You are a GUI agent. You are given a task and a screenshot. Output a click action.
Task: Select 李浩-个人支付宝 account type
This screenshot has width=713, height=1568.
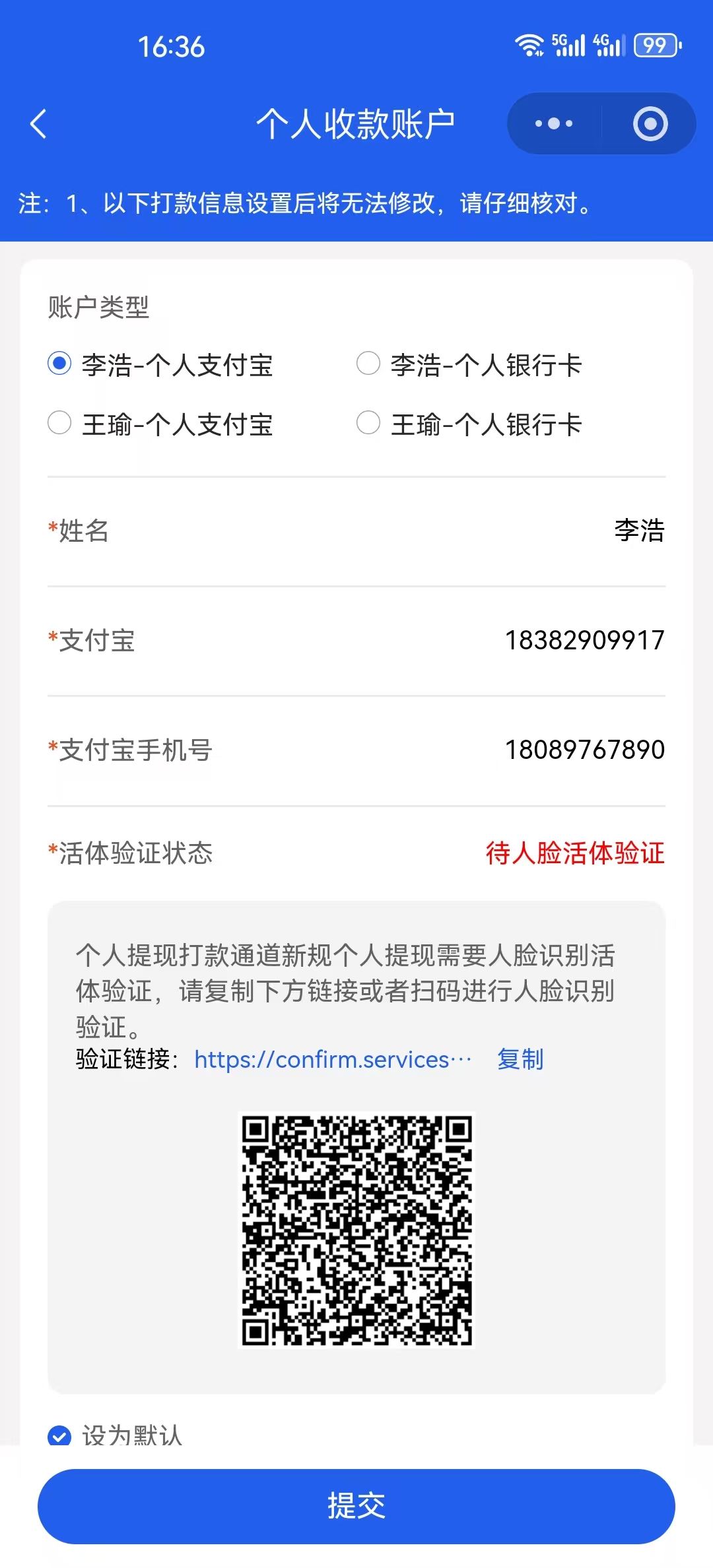[x=59, y=364]
